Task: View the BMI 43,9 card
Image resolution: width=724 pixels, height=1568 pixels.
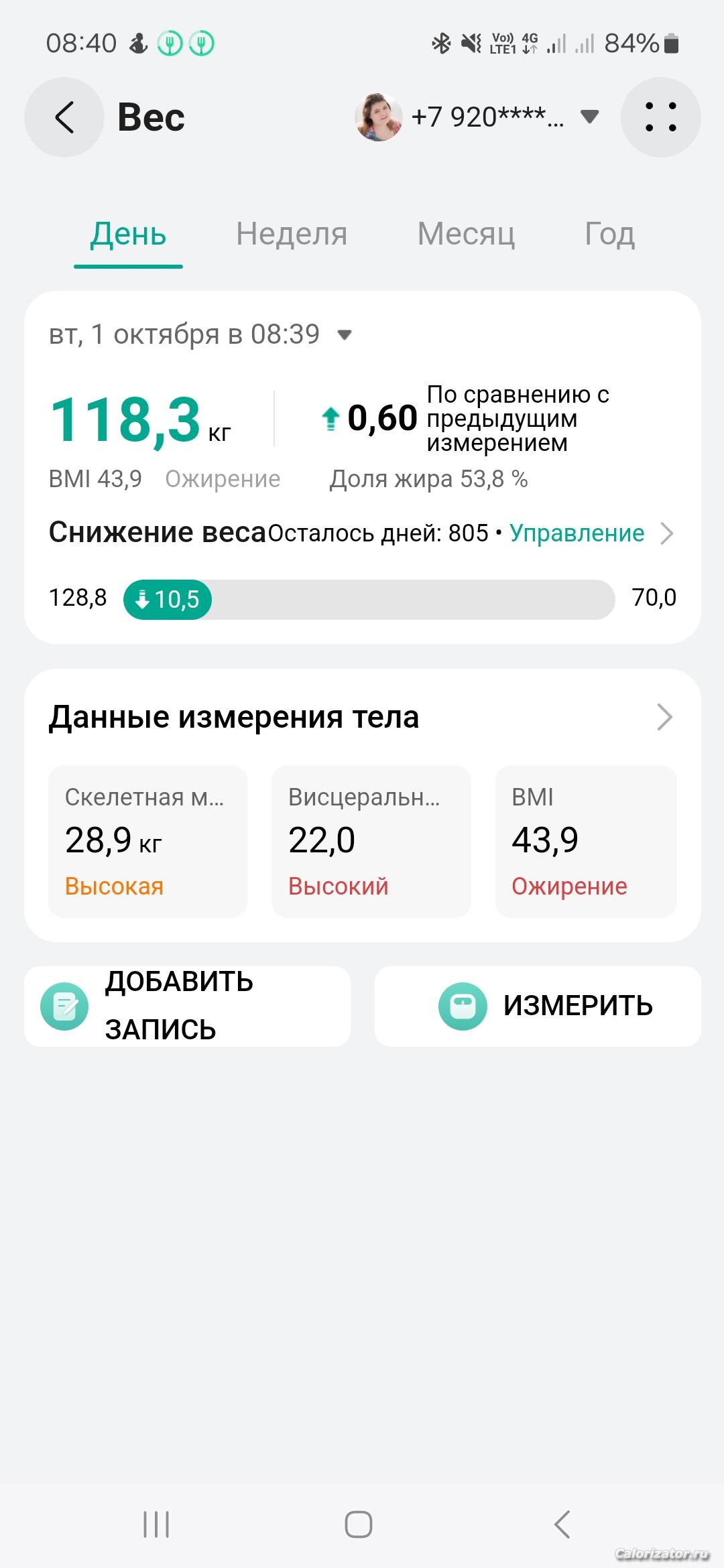Action: coord(586,841)
